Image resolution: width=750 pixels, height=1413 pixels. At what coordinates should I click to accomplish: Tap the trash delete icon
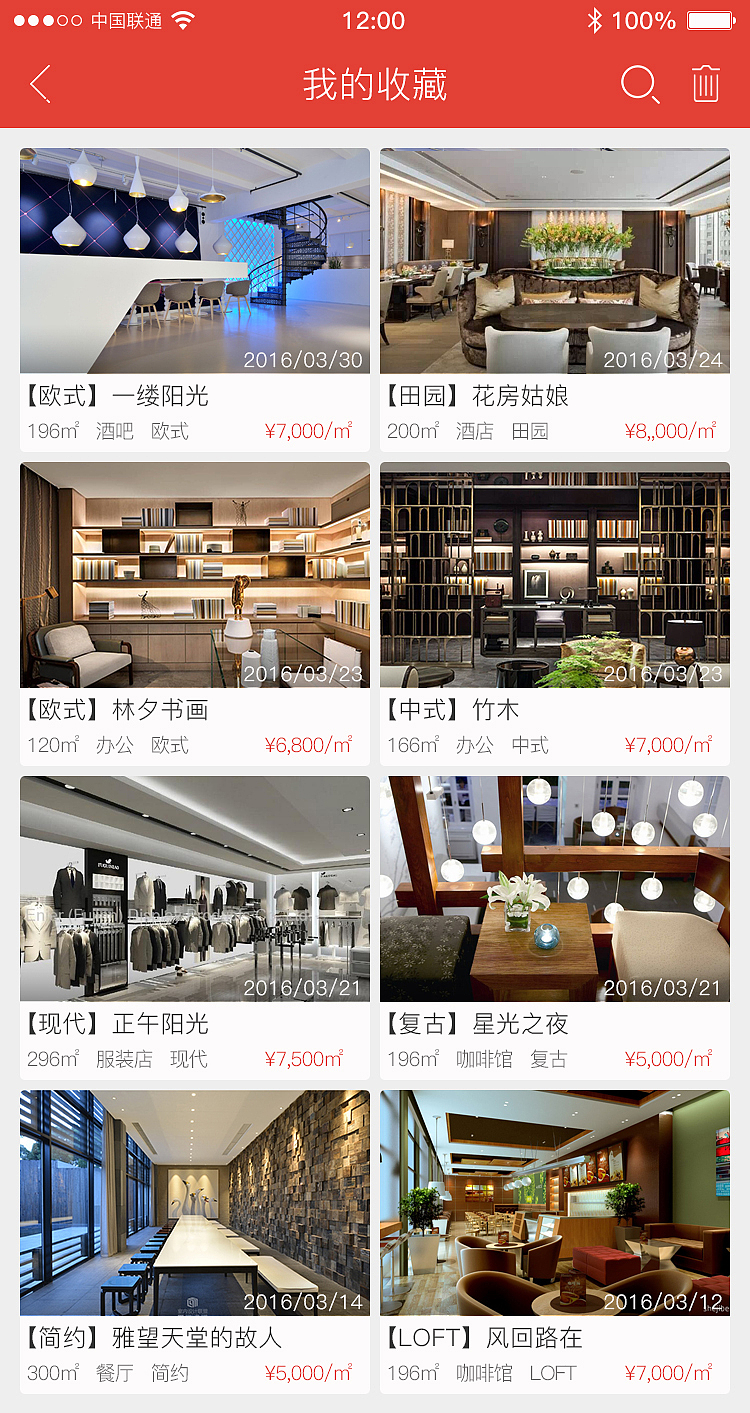click(705, 85)
